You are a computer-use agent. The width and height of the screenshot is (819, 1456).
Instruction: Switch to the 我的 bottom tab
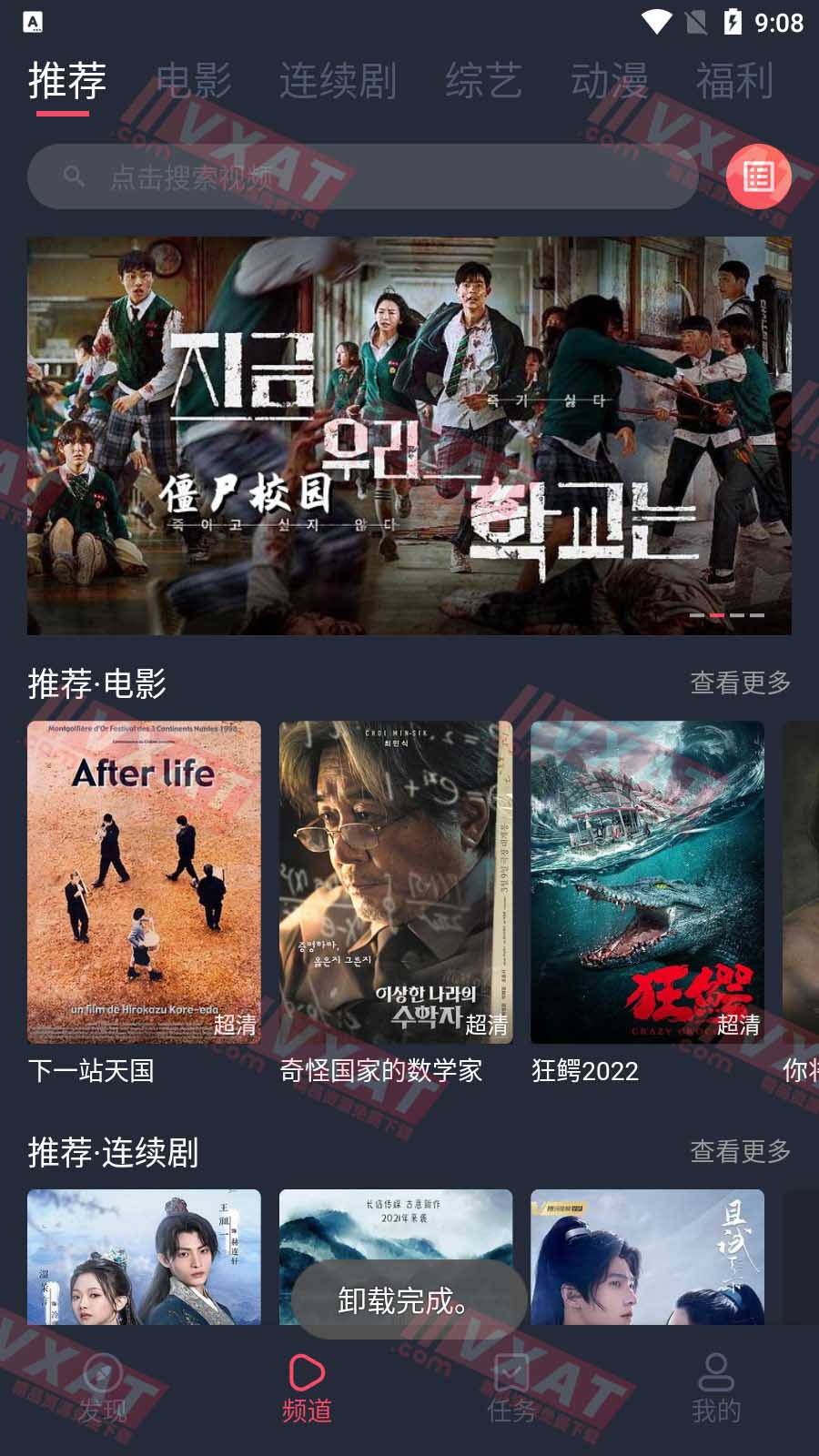tap(716, 1389)
